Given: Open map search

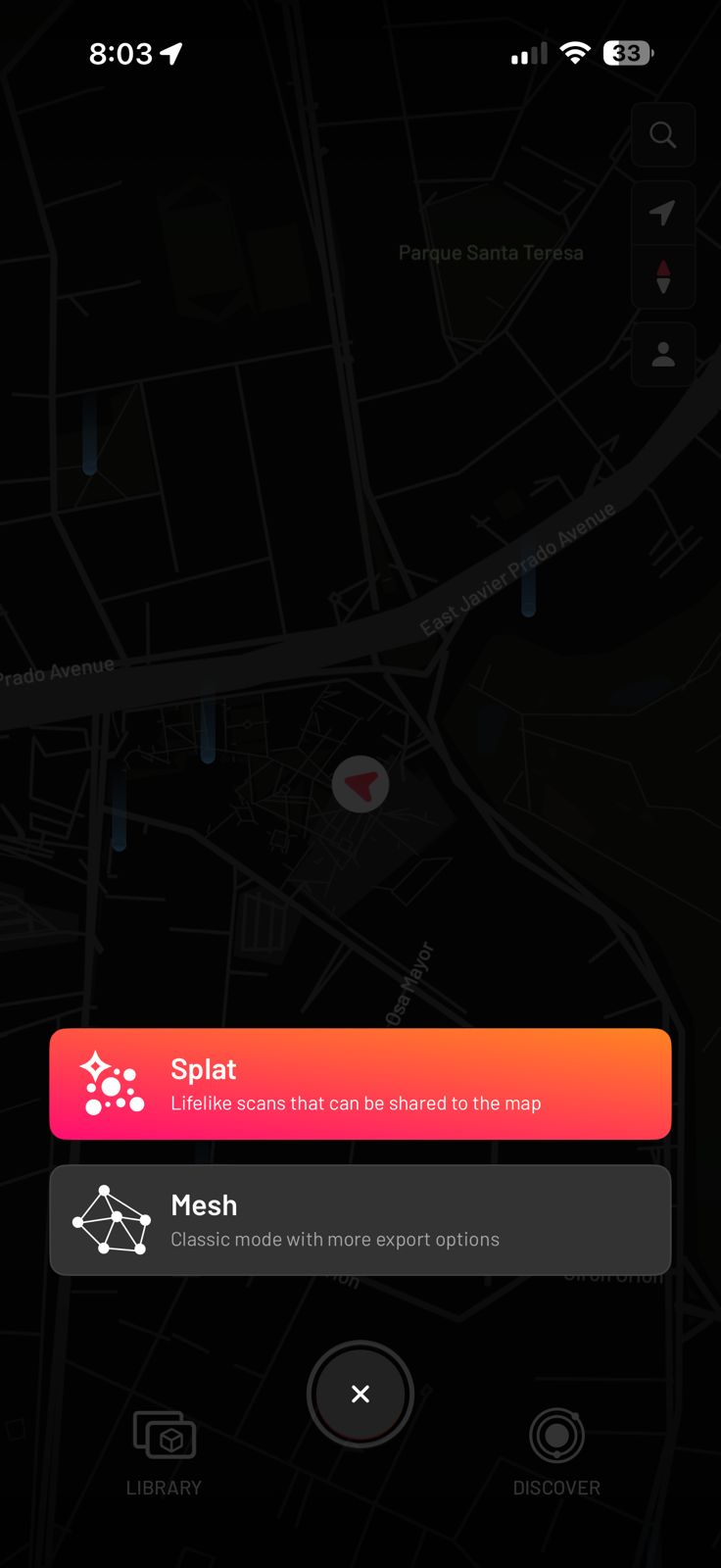Looking at the screenshot, I should [663, 135].
